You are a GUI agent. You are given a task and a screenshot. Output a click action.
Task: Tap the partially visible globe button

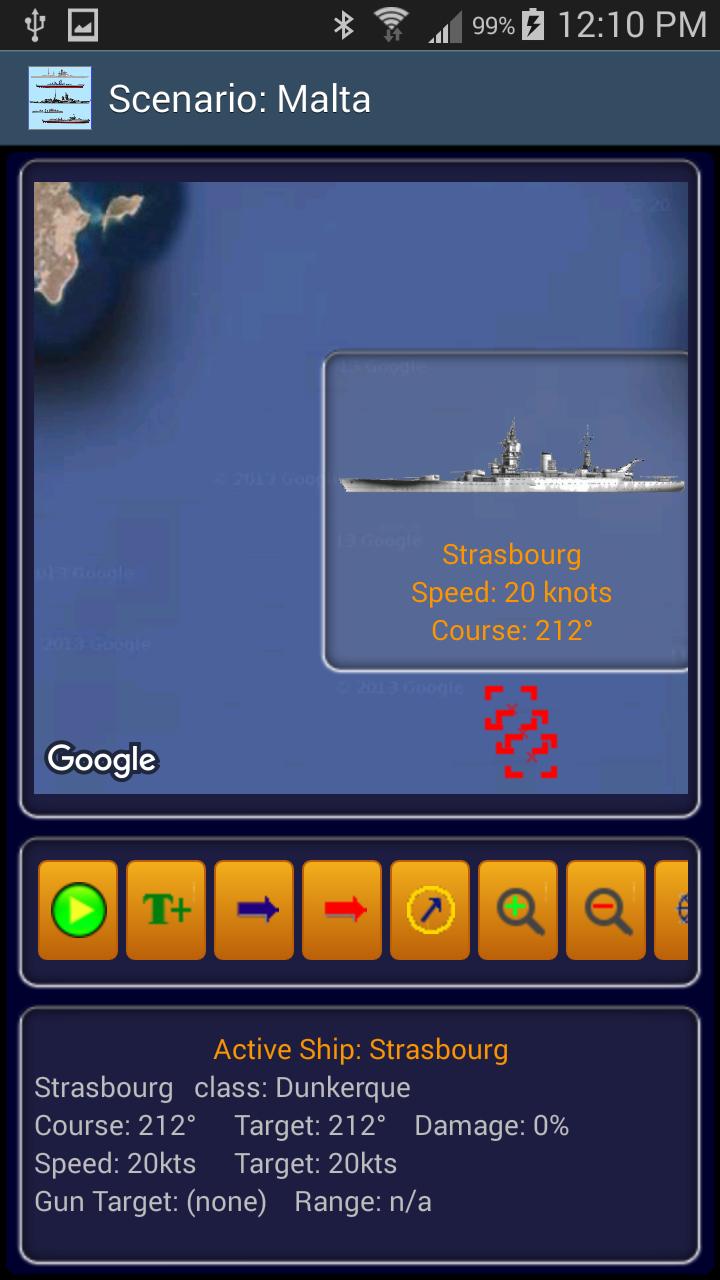[674, 910]
